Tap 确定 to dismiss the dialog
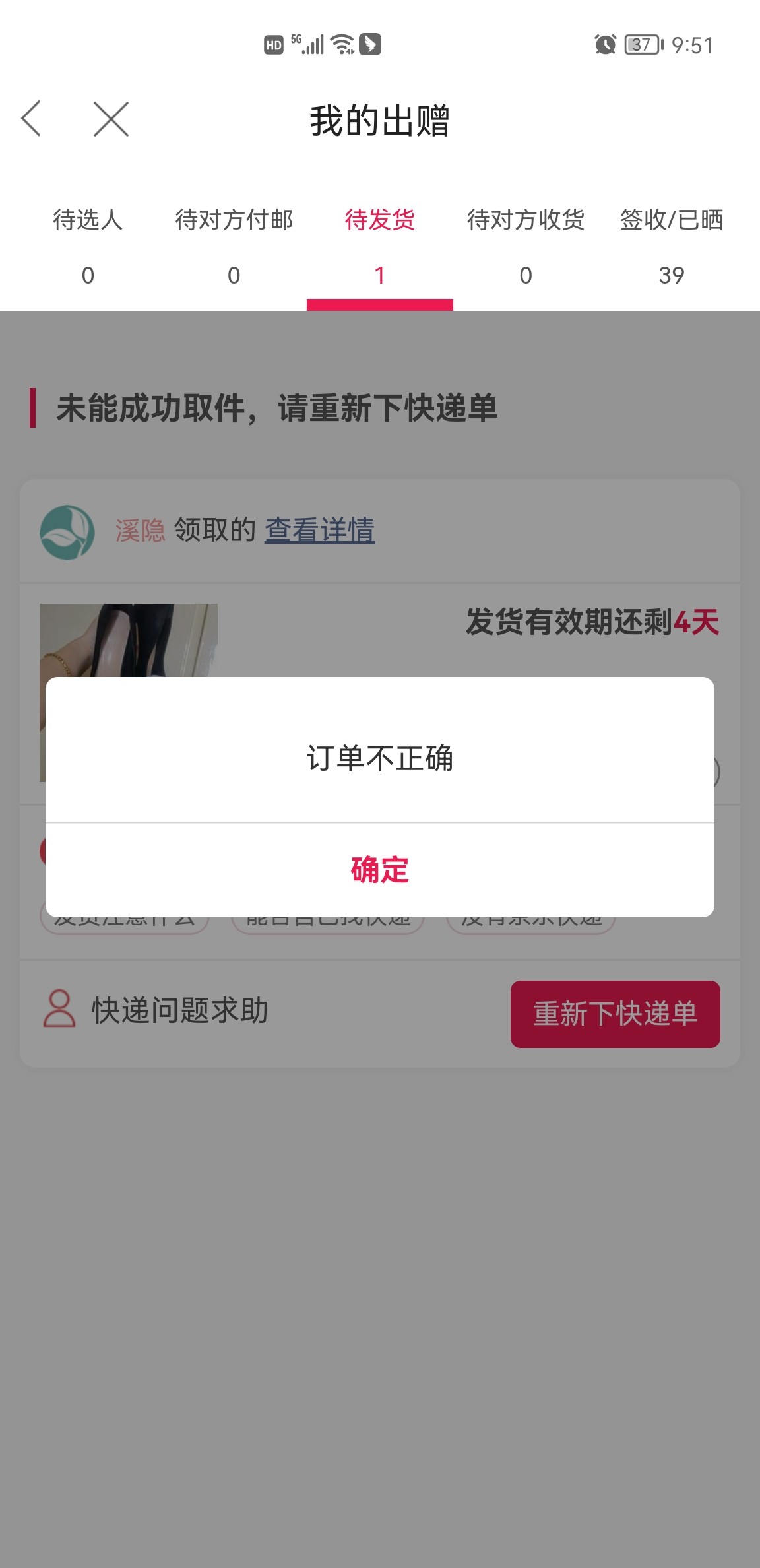760x1568 pixels. point(379,870)
